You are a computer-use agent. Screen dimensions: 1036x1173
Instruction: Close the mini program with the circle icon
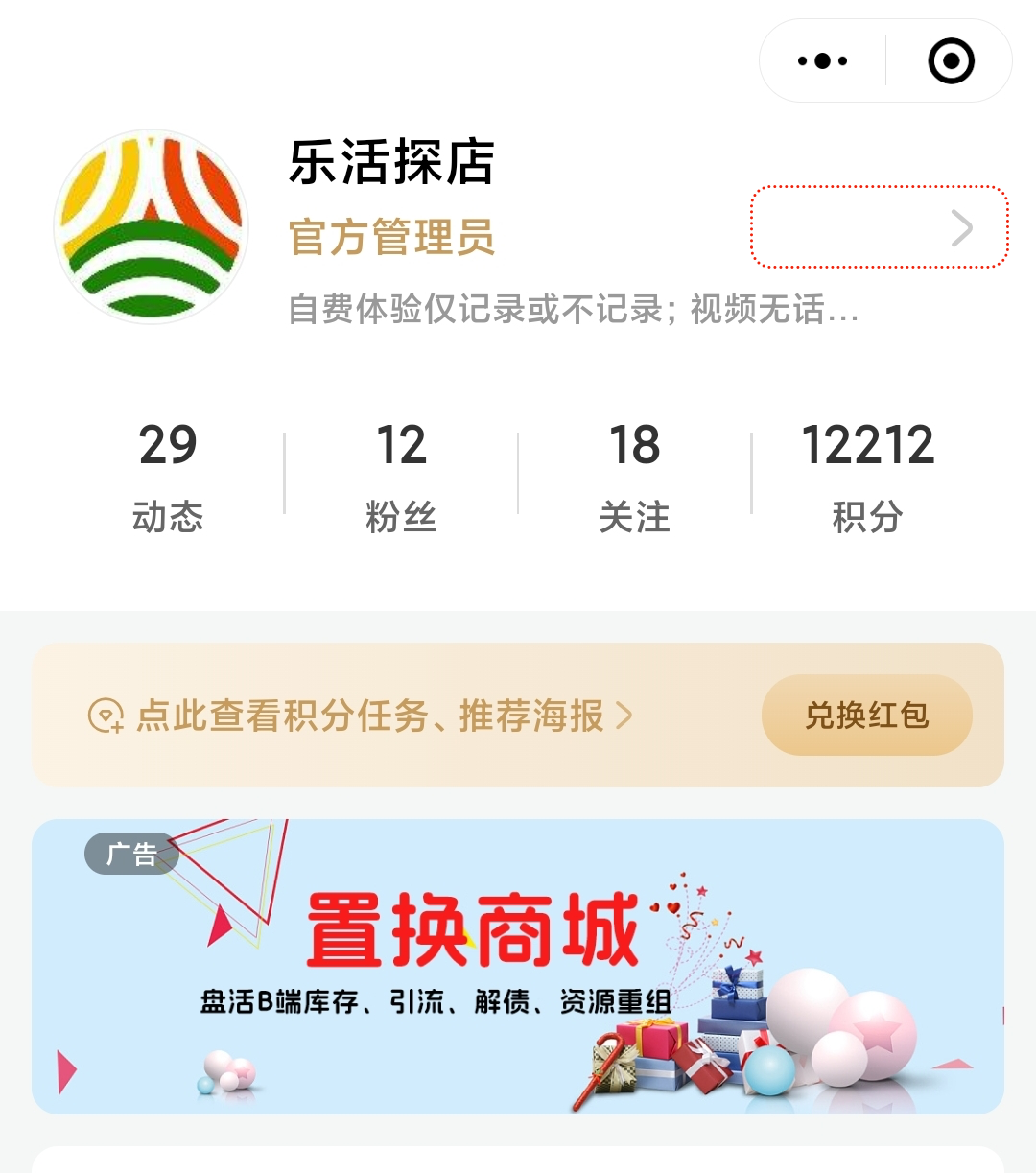pyautogui.click(x=951, y=61)
